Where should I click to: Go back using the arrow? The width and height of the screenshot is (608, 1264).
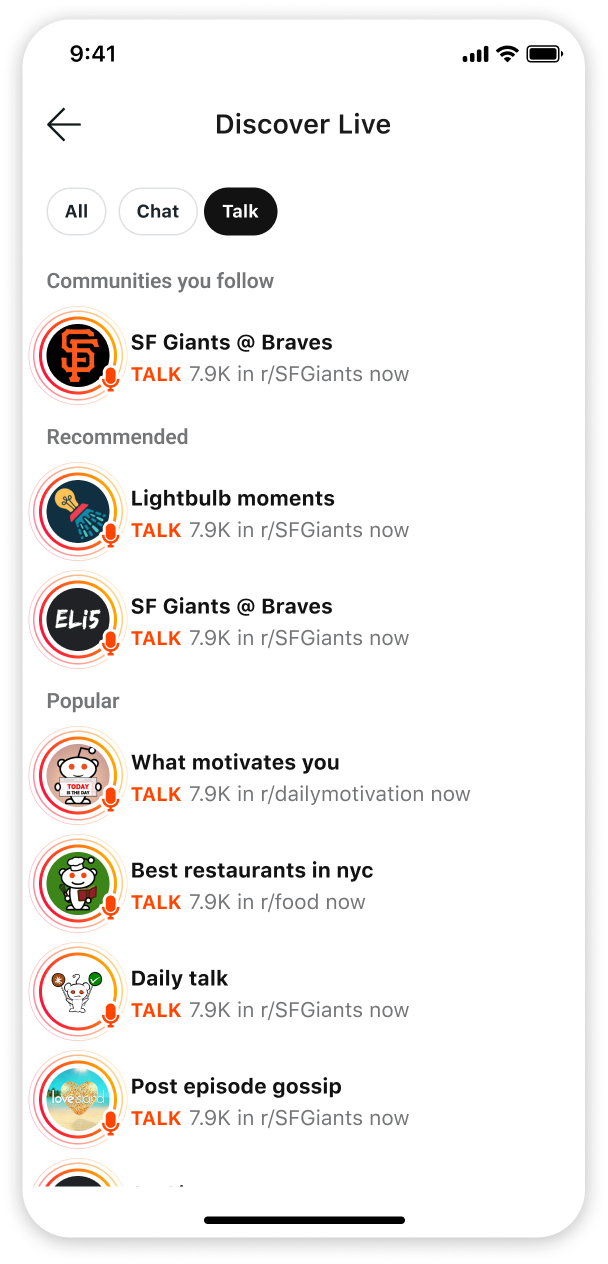[64, 125]
